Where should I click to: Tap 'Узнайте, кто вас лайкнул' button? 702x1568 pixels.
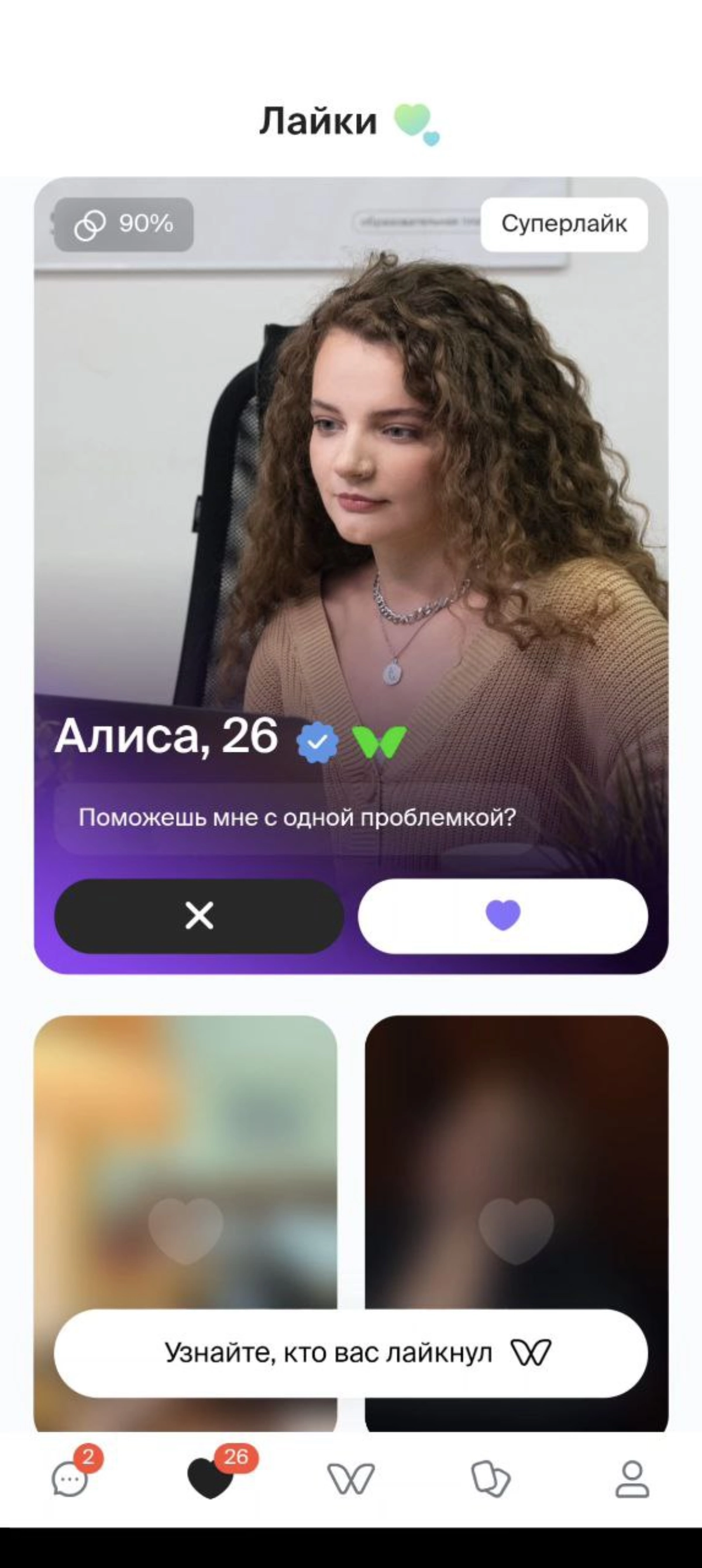[x=350, y=1353]
